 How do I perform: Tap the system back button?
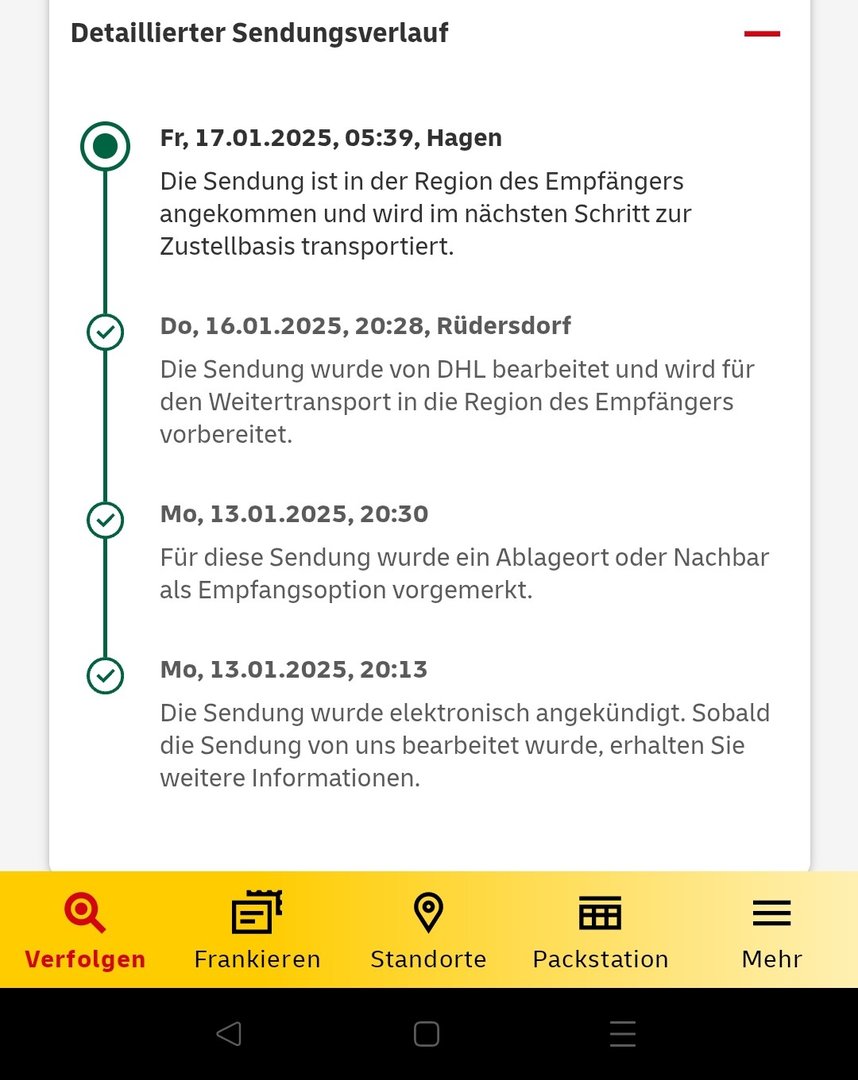229,1033
